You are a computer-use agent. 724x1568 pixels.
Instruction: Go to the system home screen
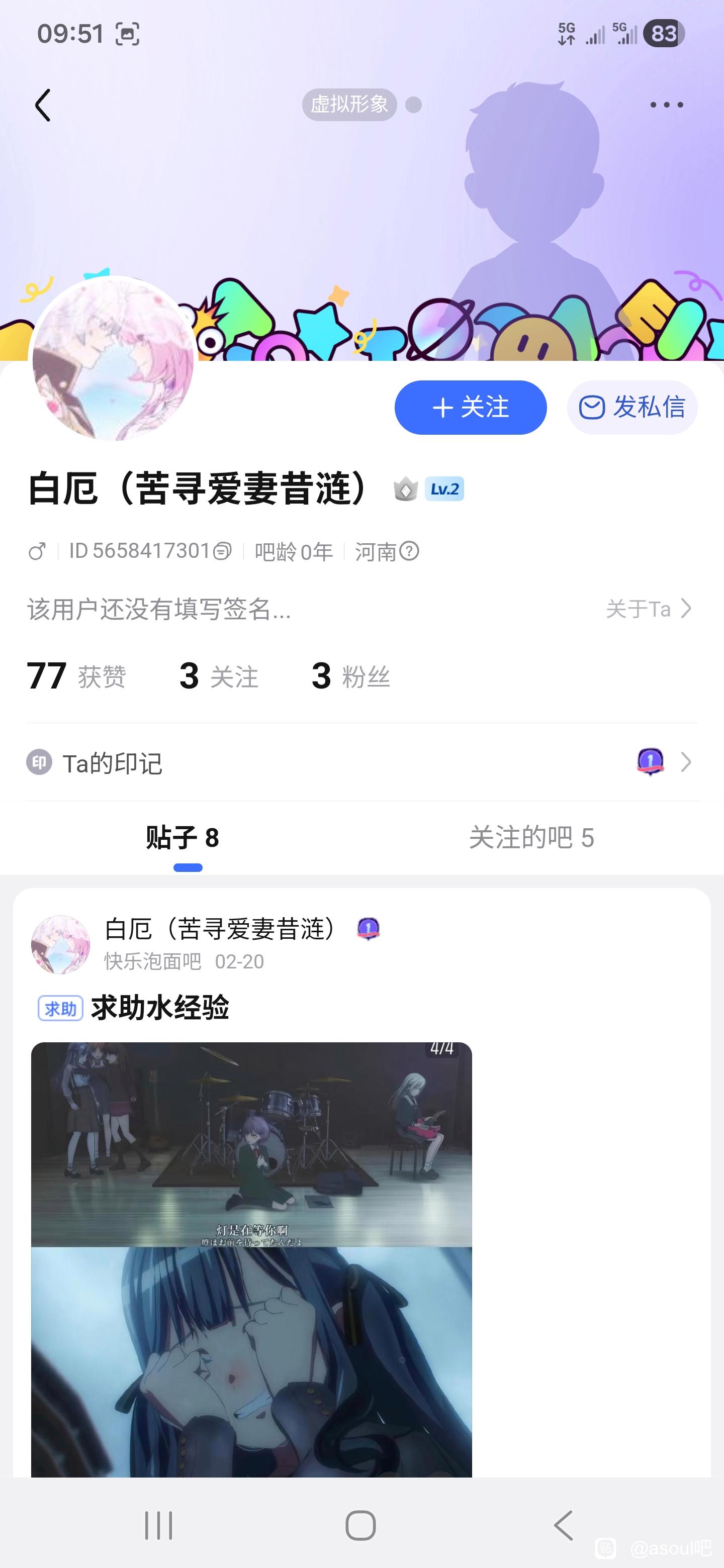[x=360, y=1525]
